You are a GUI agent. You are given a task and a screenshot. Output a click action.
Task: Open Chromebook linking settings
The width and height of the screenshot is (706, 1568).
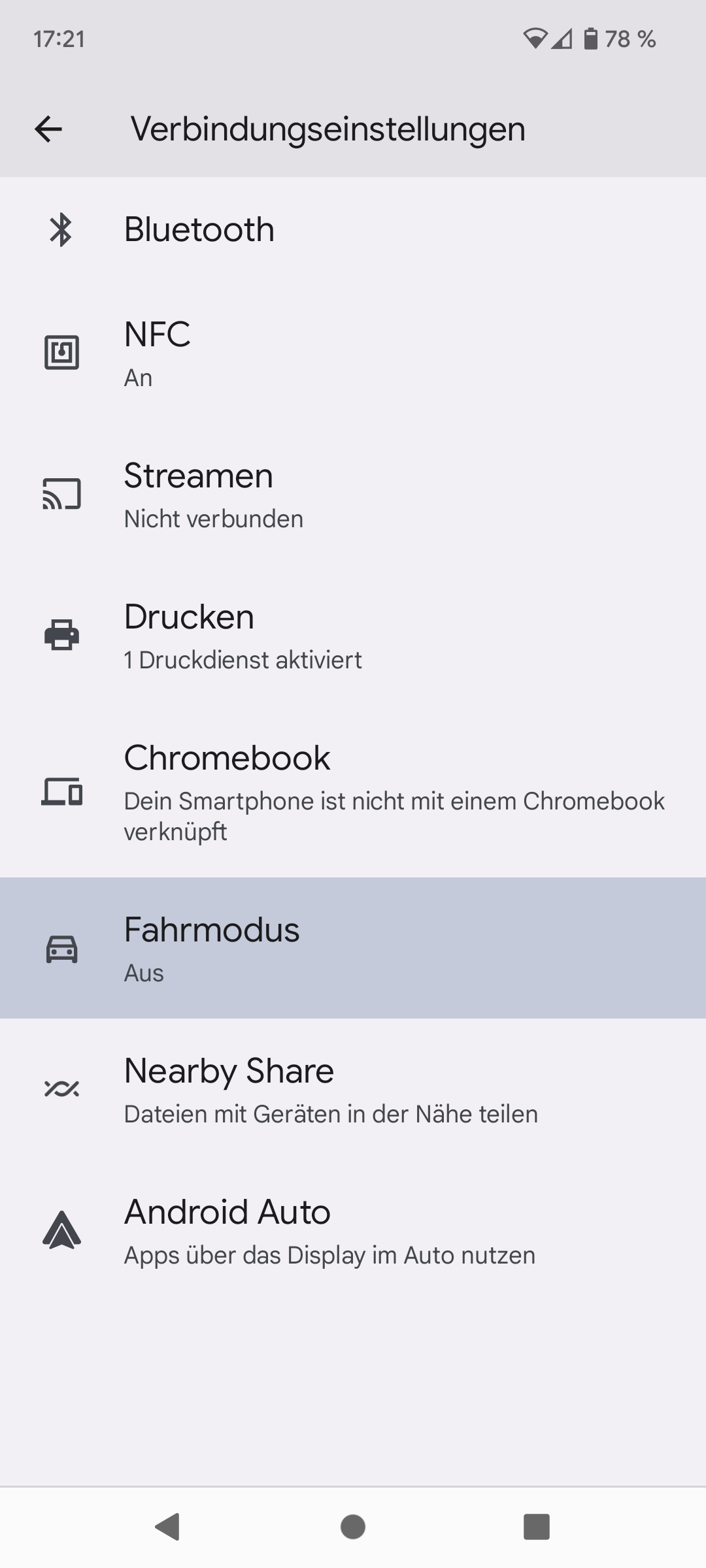point(353,792)
